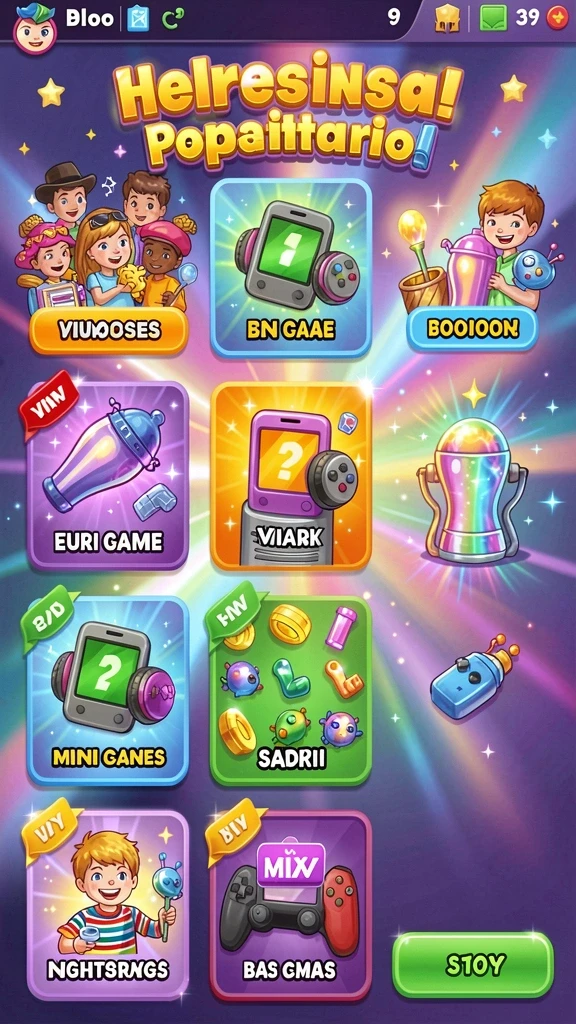Open the treasure chest icon

click(x=448, y=18)
